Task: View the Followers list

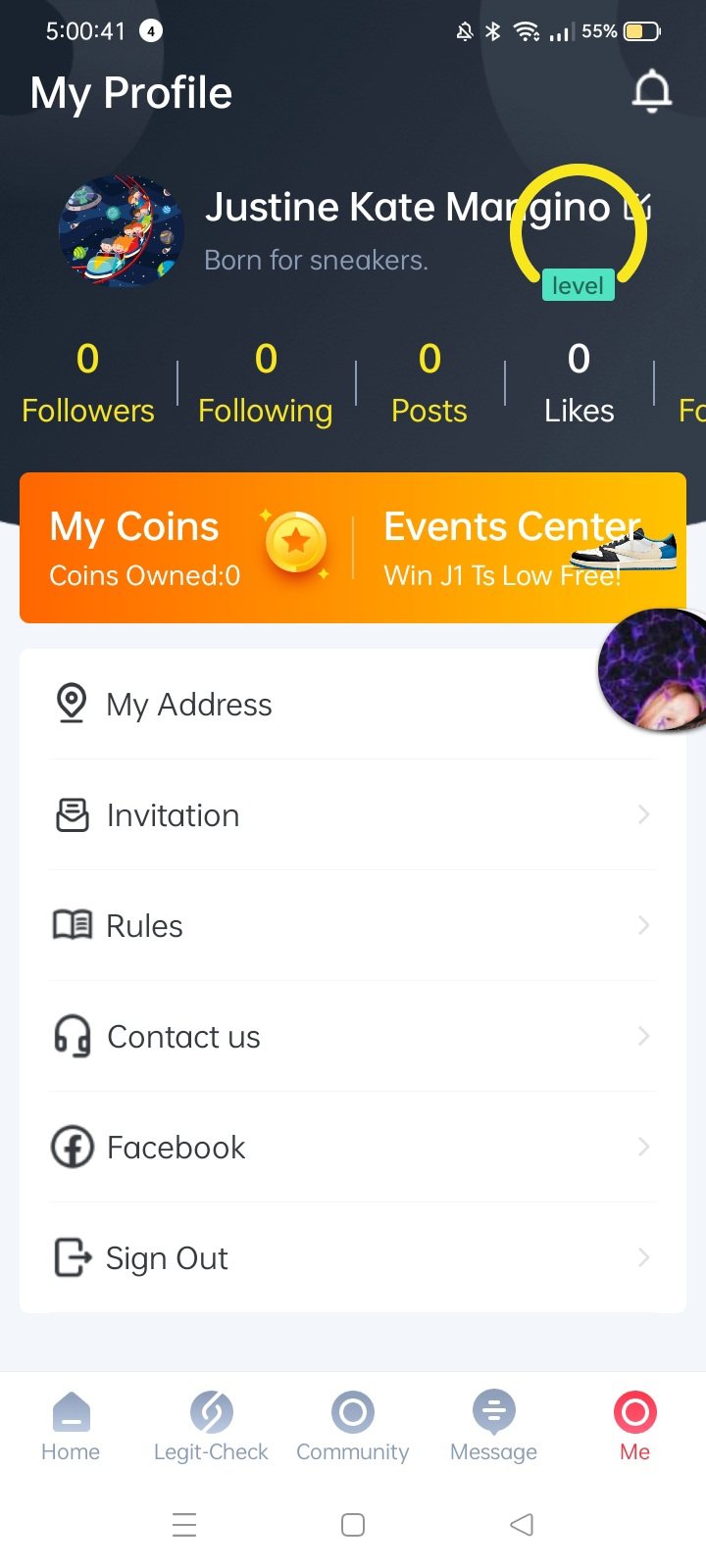Action: 88,383
